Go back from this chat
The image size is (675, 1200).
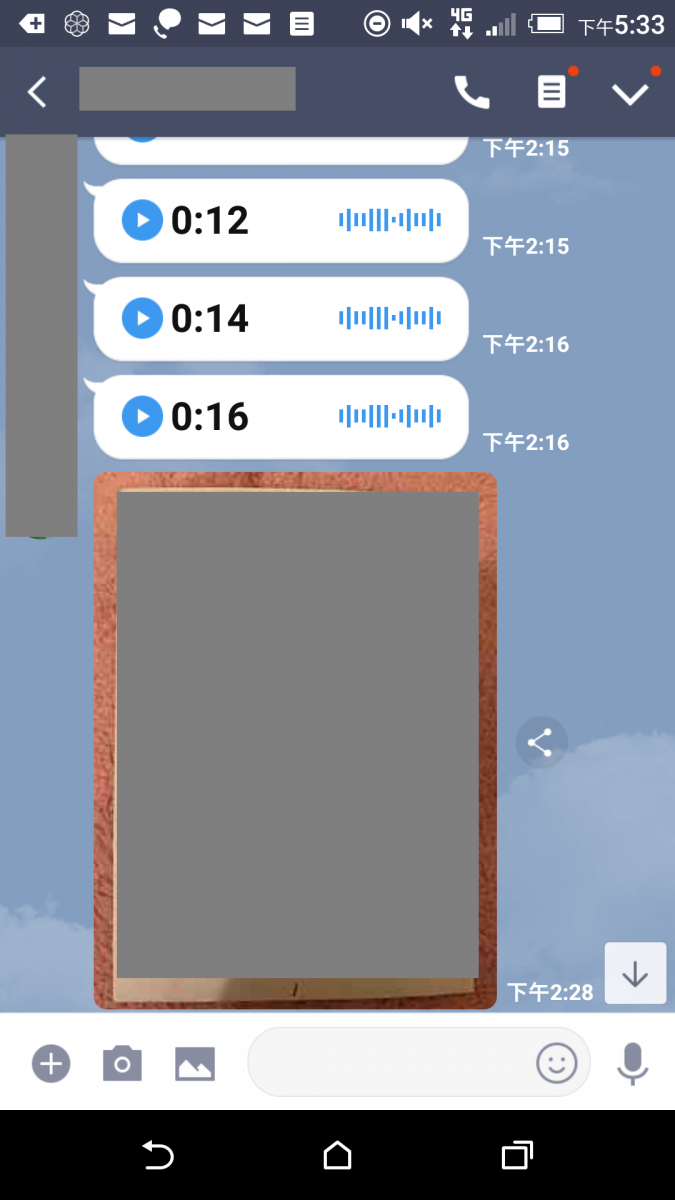(x=37, y=92)
